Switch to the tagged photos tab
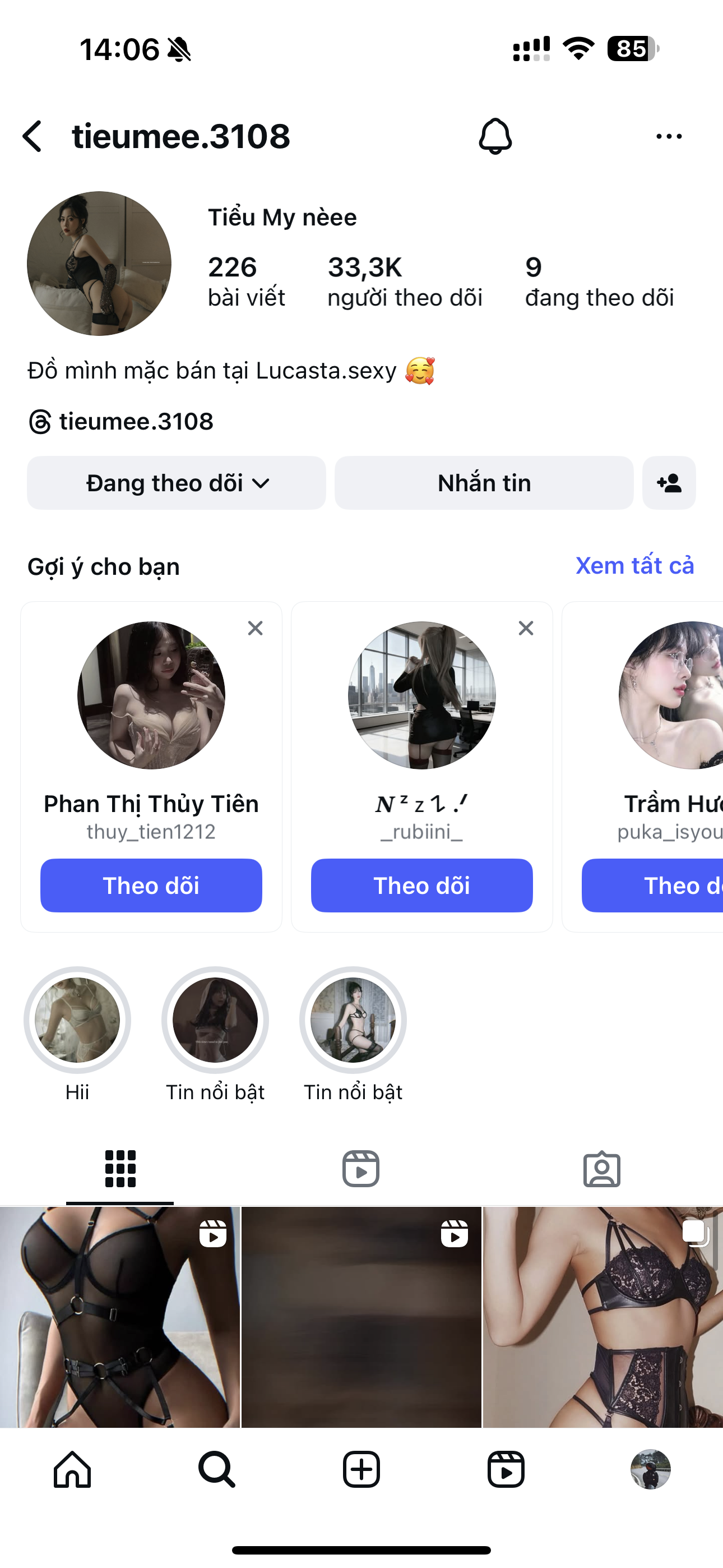 click(602, 1169)
